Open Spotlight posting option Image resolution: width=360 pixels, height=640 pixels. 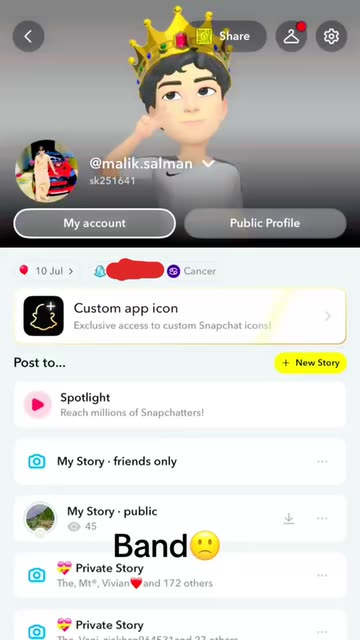(x=180, y=404)
